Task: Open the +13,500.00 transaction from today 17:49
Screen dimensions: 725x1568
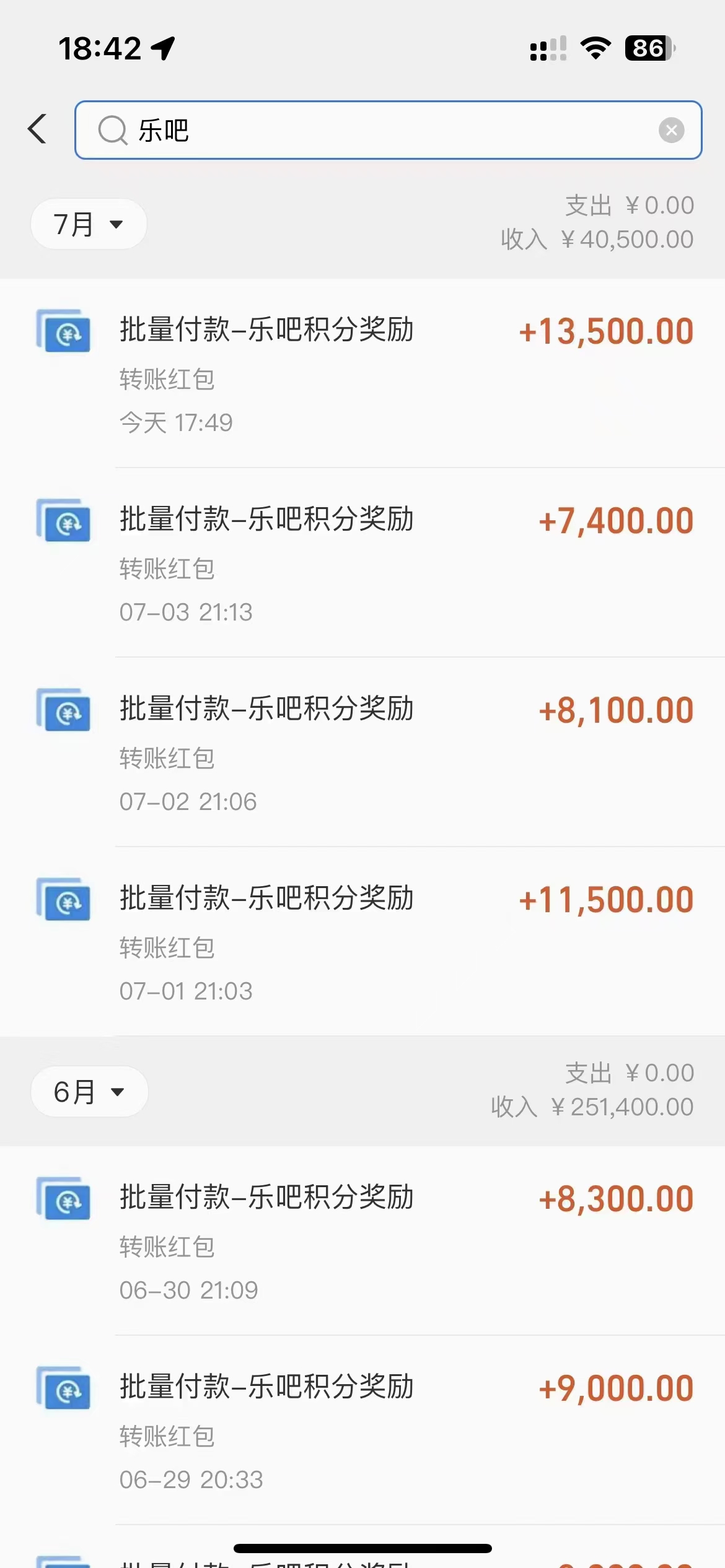Action: [x=362, y=373]
